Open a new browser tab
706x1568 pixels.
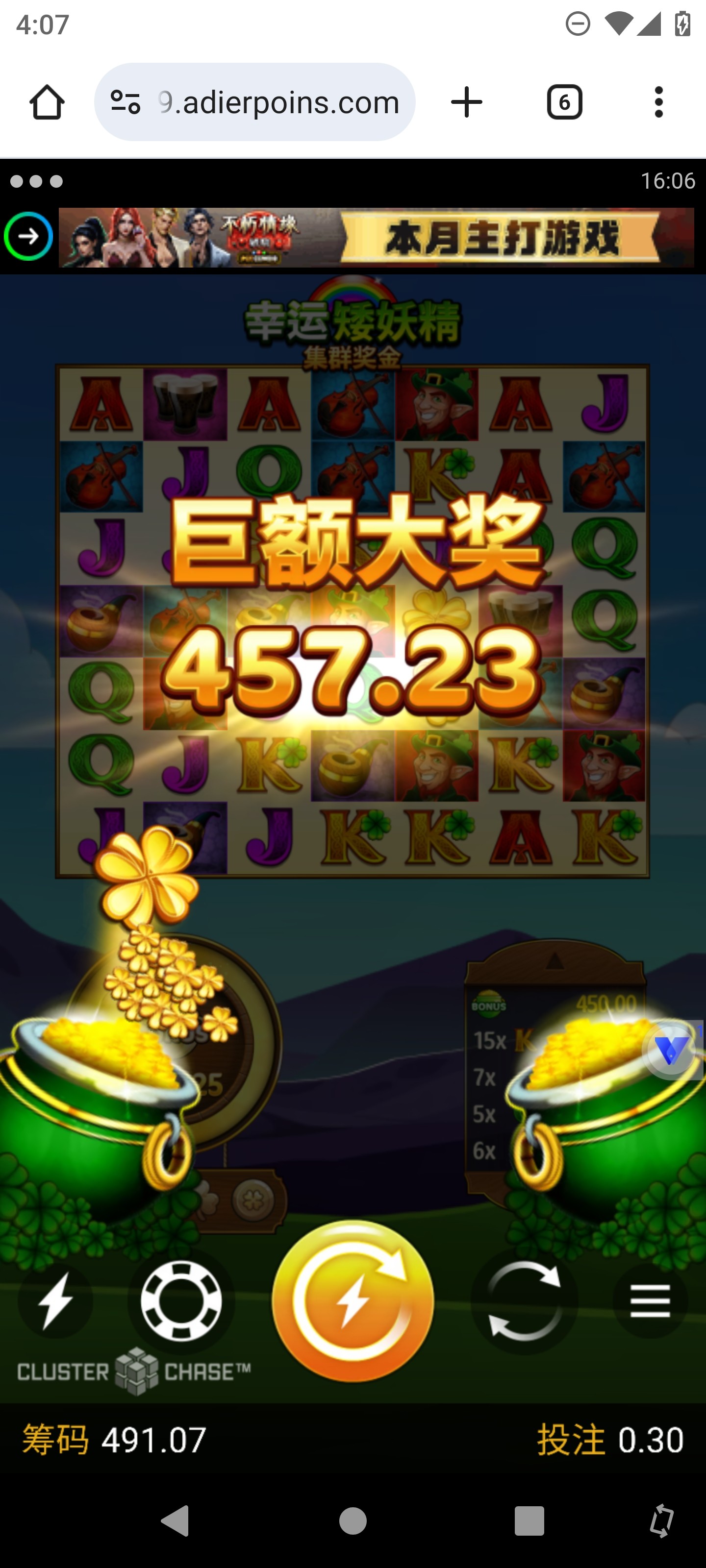click(x=467, y=102)
